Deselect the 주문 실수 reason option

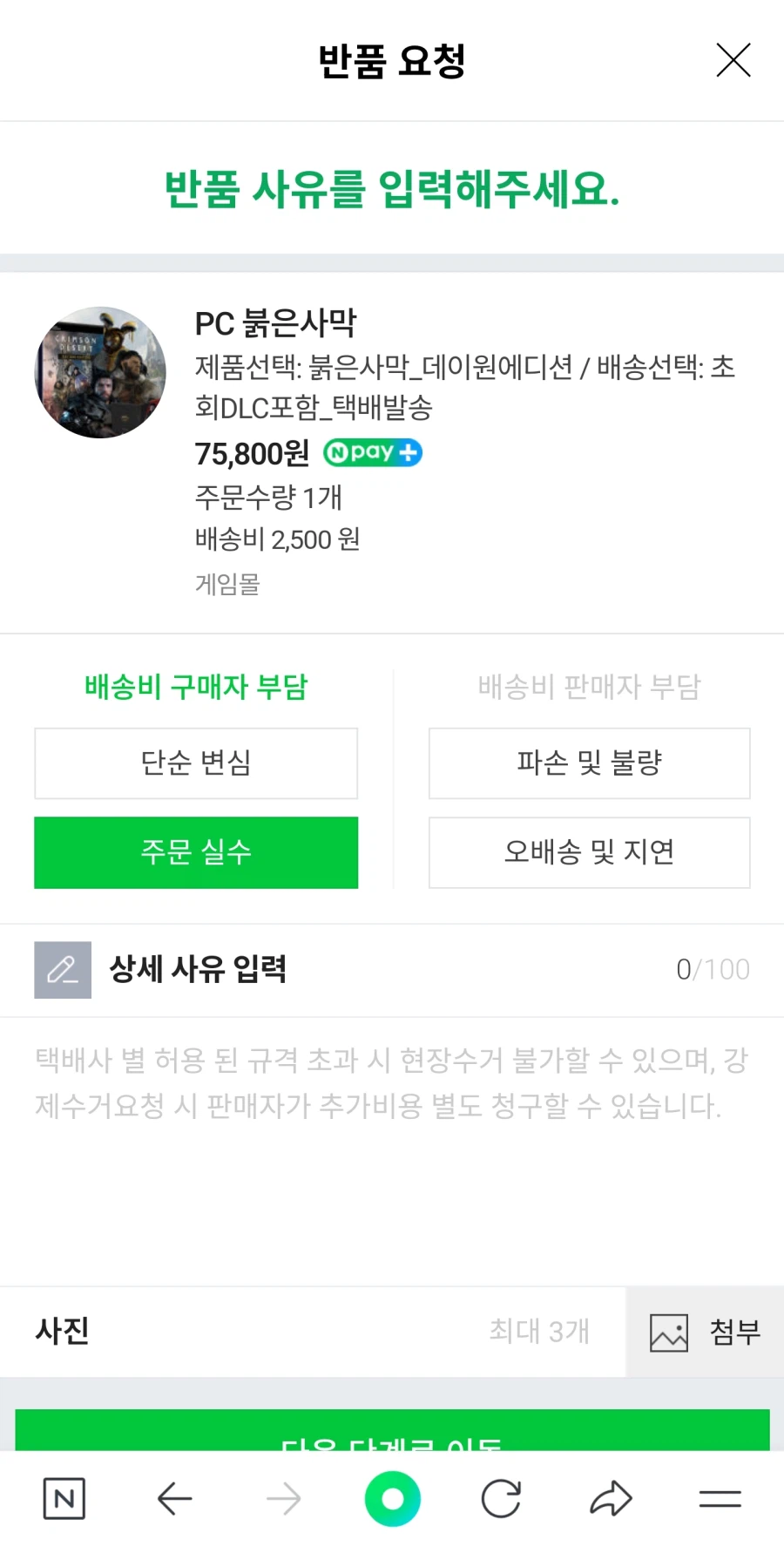coord(195,853)
